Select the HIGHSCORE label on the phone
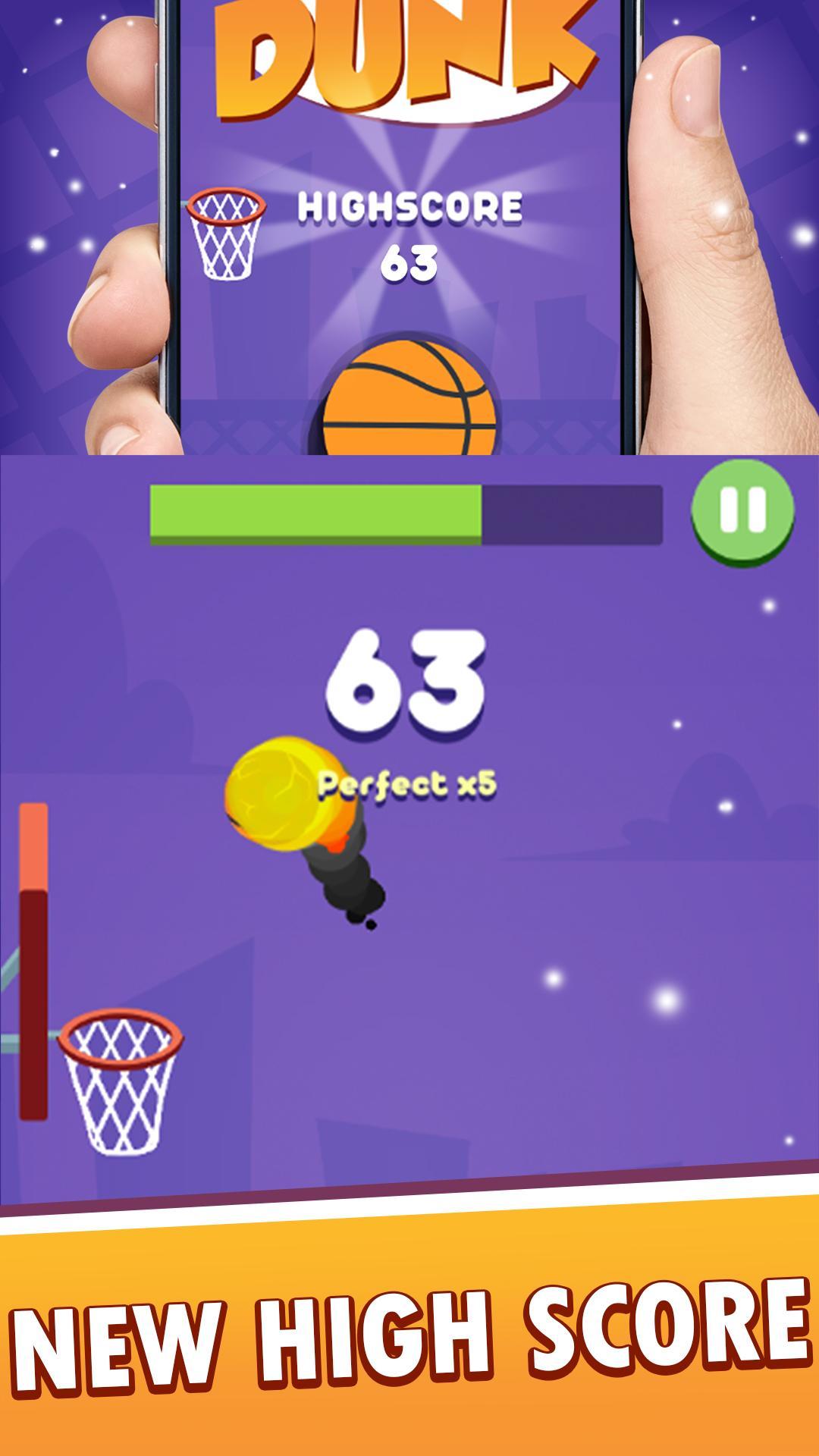The width and height of the screenshot is (819, 1456). (410, 205)
